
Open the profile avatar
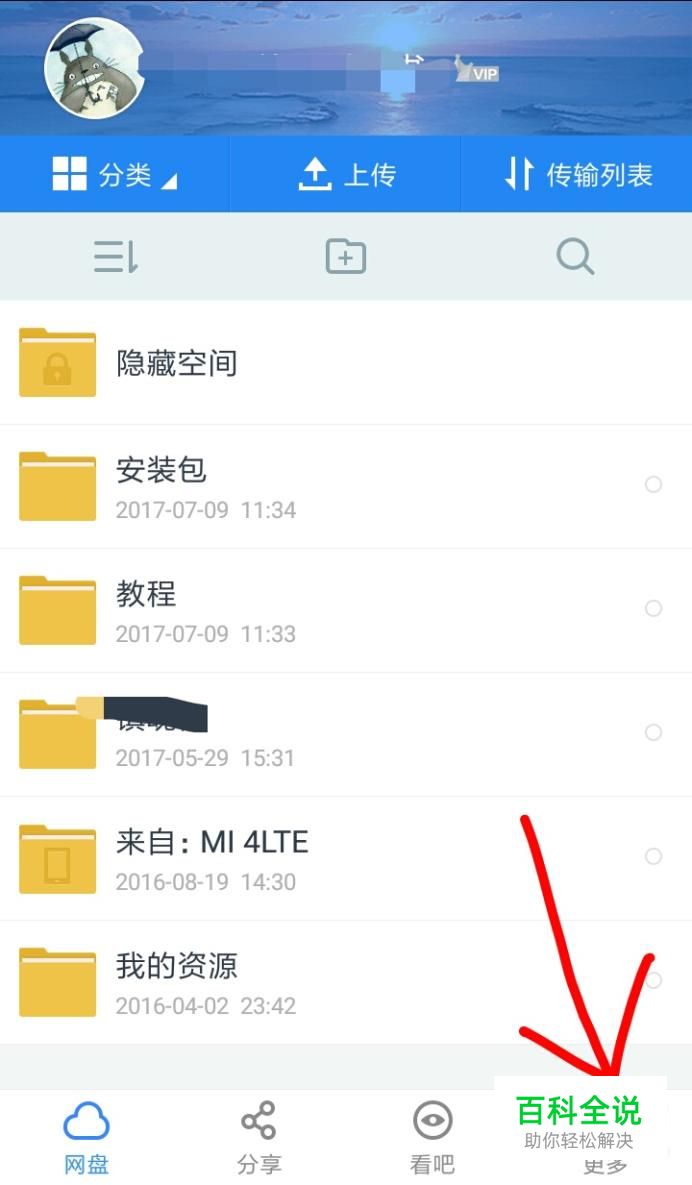pyautogui.click(x=95, y=70)
